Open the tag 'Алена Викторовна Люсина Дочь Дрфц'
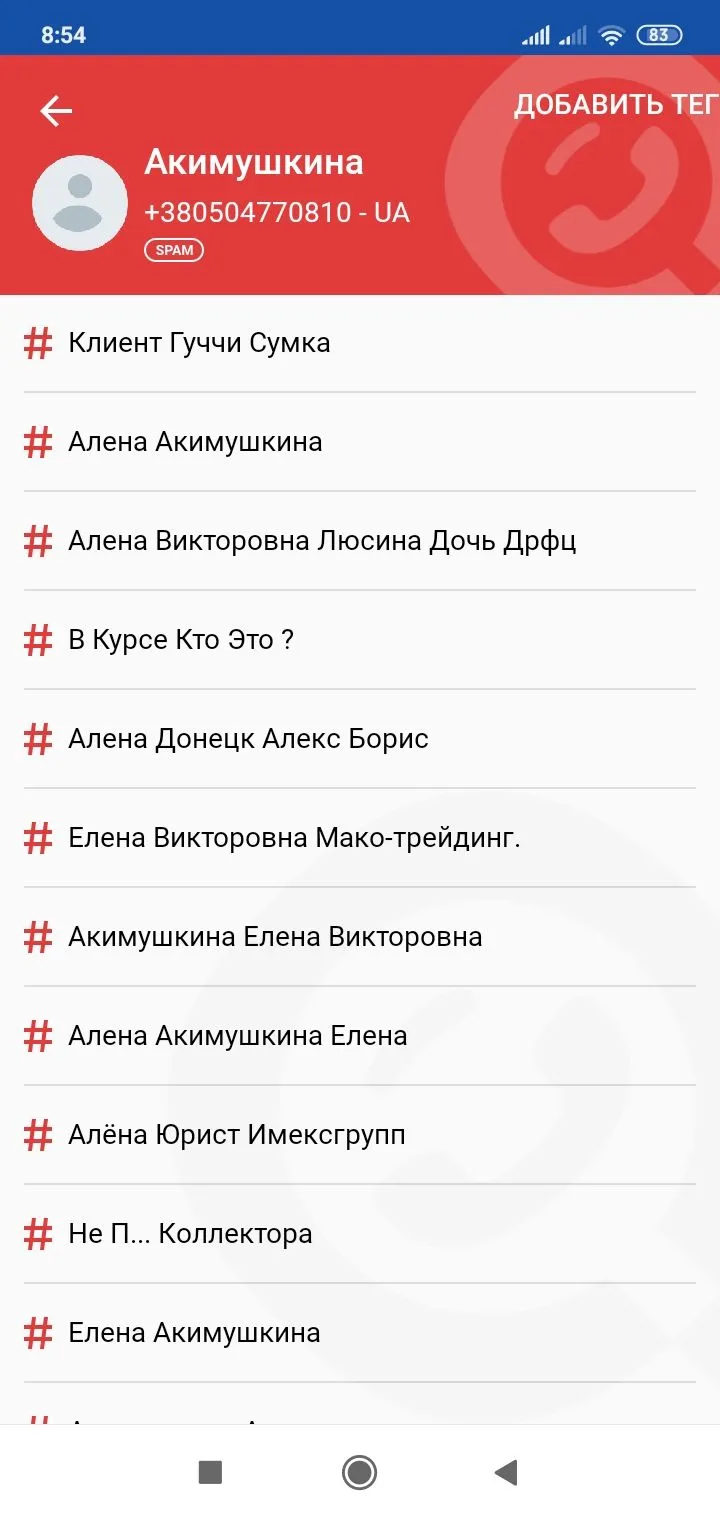Image resolution: width=720 pixels, height=1520 pixels. coord(321,540)
